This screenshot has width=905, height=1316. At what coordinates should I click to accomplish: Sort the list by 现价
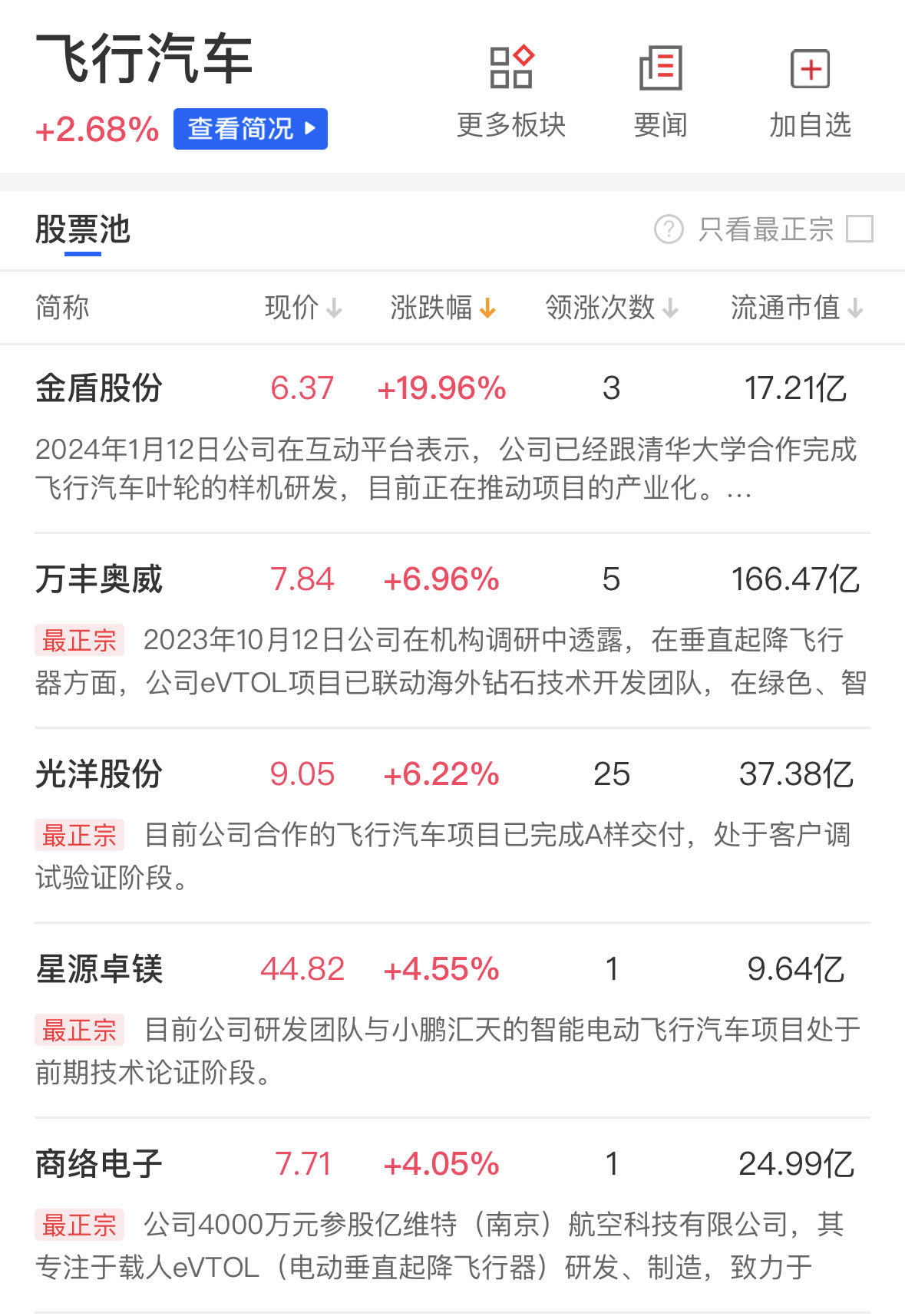tap(302, 308)
